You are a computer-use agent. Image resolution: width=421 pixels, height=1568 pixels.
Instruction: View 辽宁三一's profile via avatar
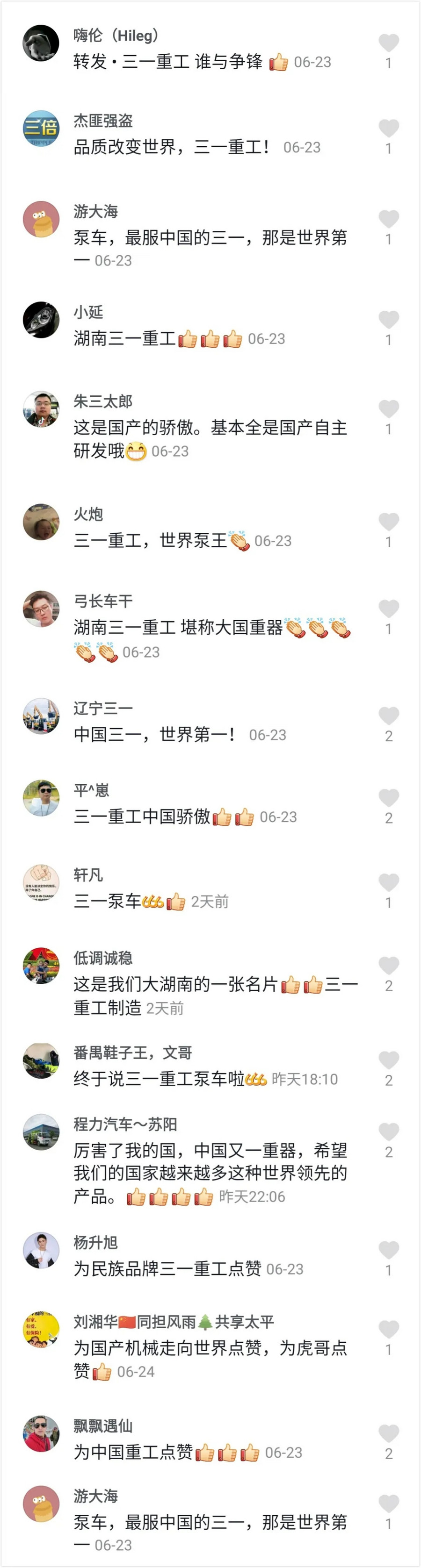pos(41,716)
